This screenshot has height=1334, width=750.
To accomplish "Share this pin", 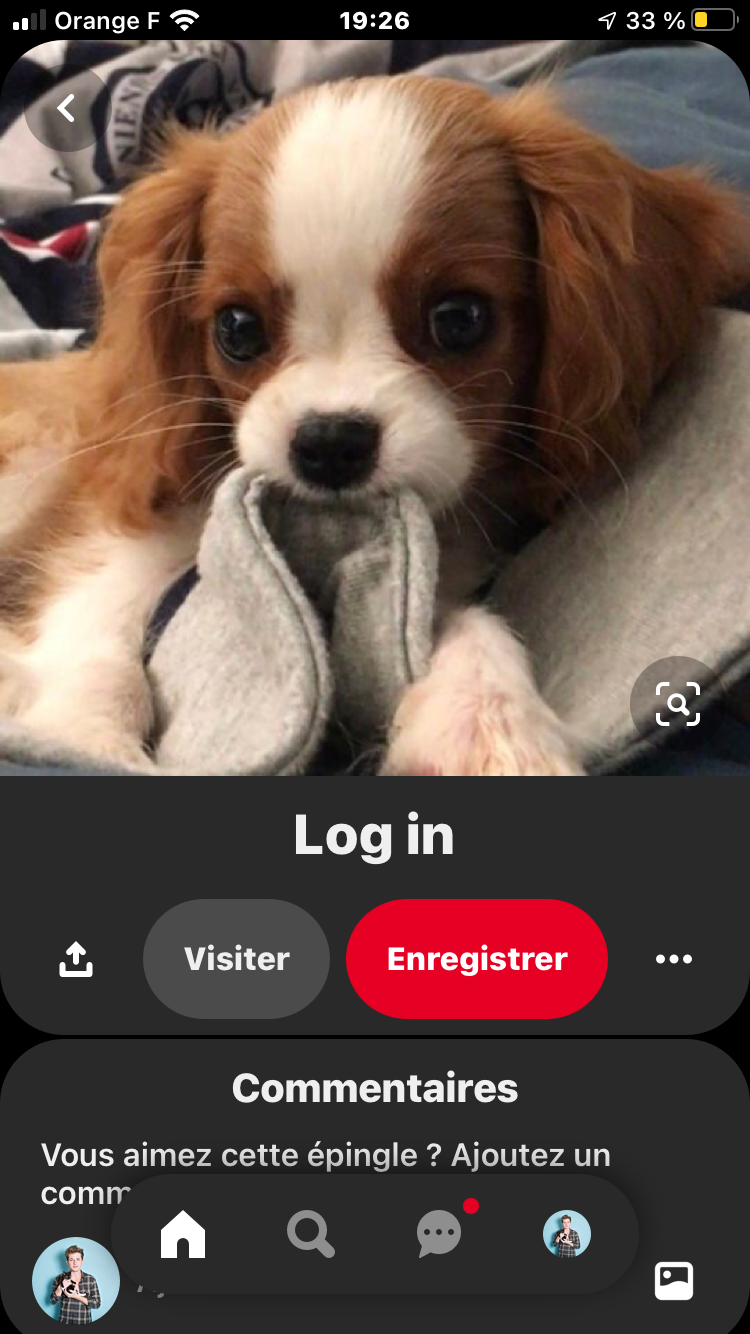I will [76, 960].
